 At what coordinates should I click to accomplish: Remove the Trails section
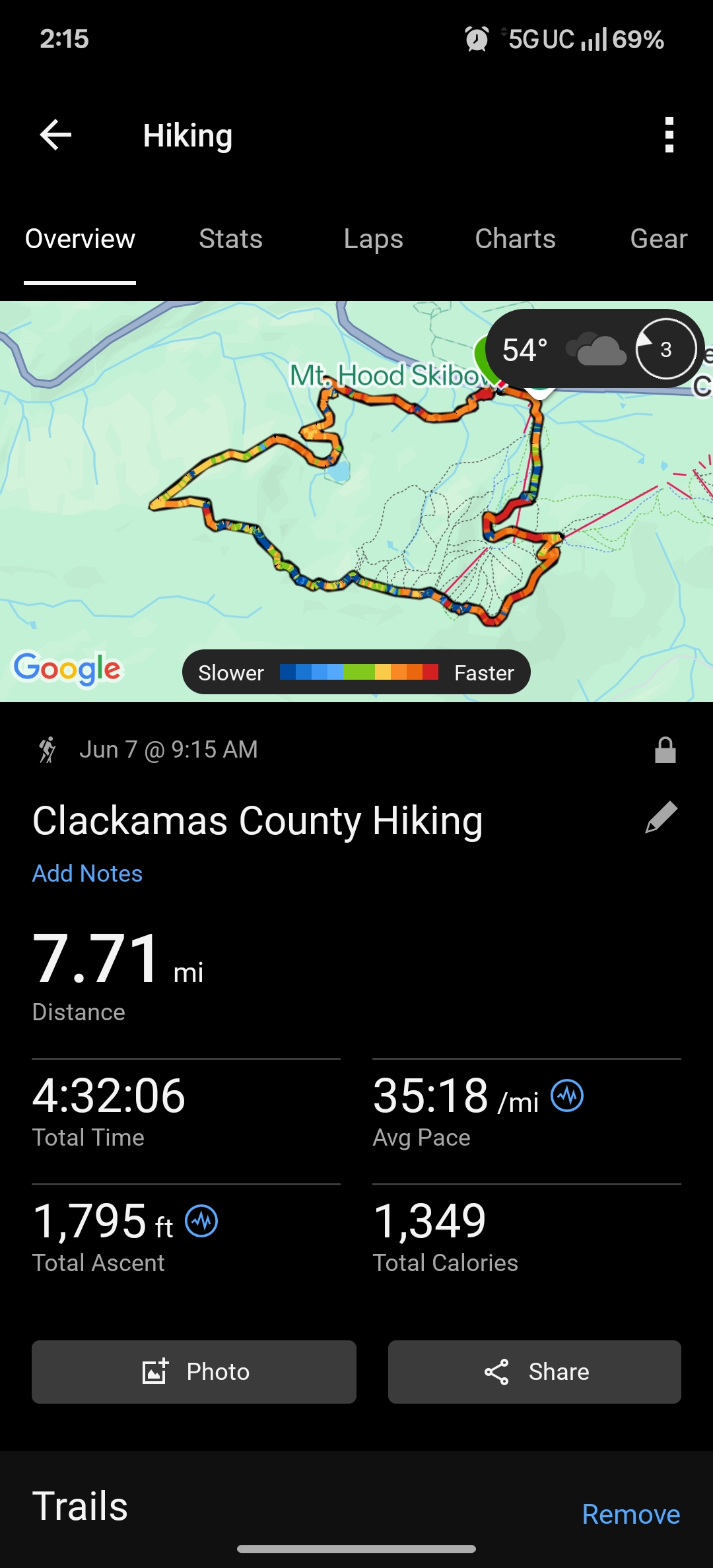pos(631,1515)
